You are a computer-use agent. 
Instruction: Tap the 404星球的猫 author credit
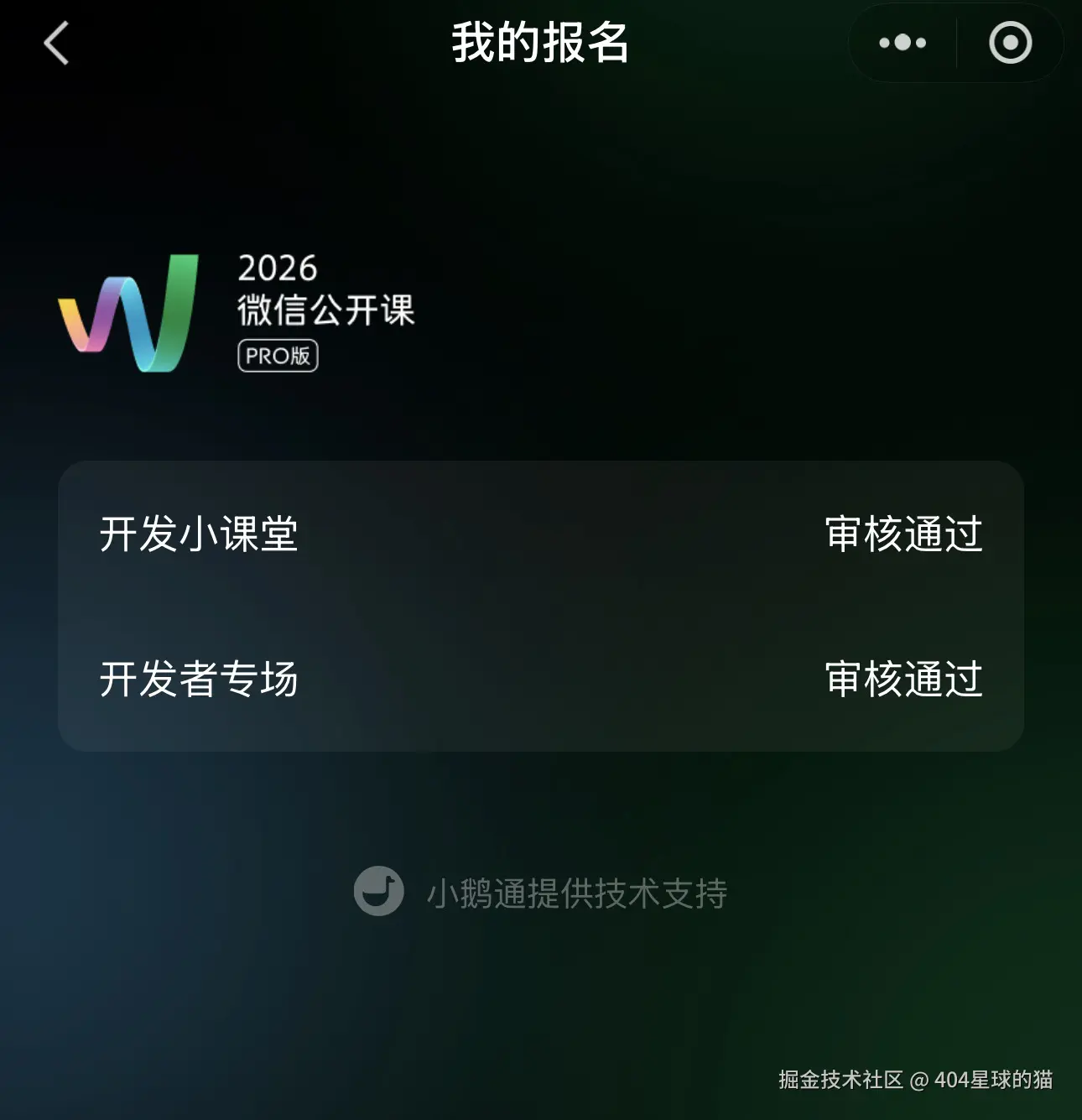pos(996,1081)
